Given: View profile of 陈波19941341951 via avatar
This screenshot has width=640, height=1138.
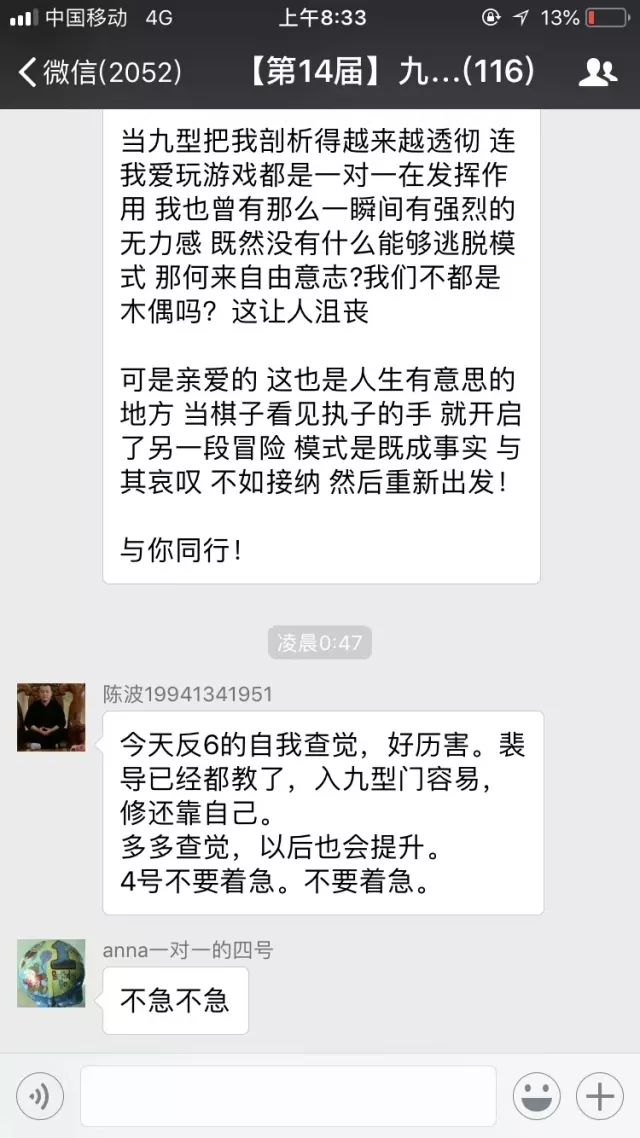Looking at the screenshot, I should click(51, 717).
